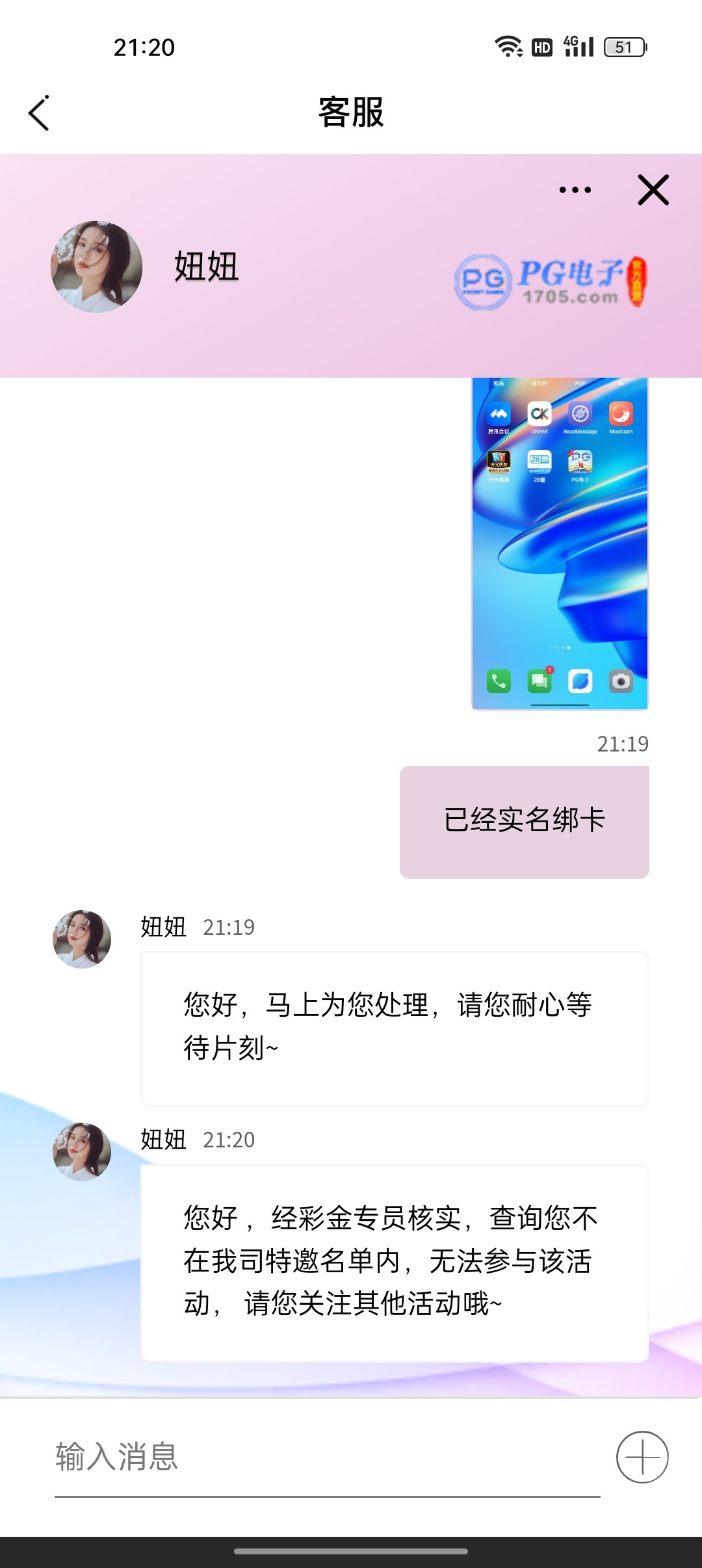Go back from the 客服 page

click(39, 113)
